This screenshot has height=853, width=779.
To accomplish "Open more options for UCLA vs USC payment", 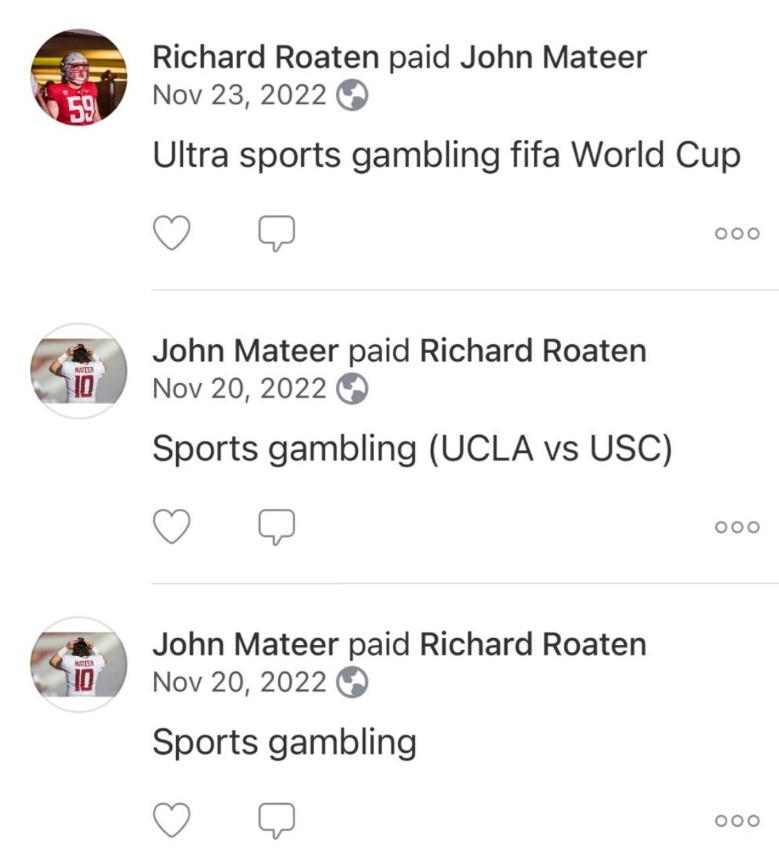I will (737, 527).
